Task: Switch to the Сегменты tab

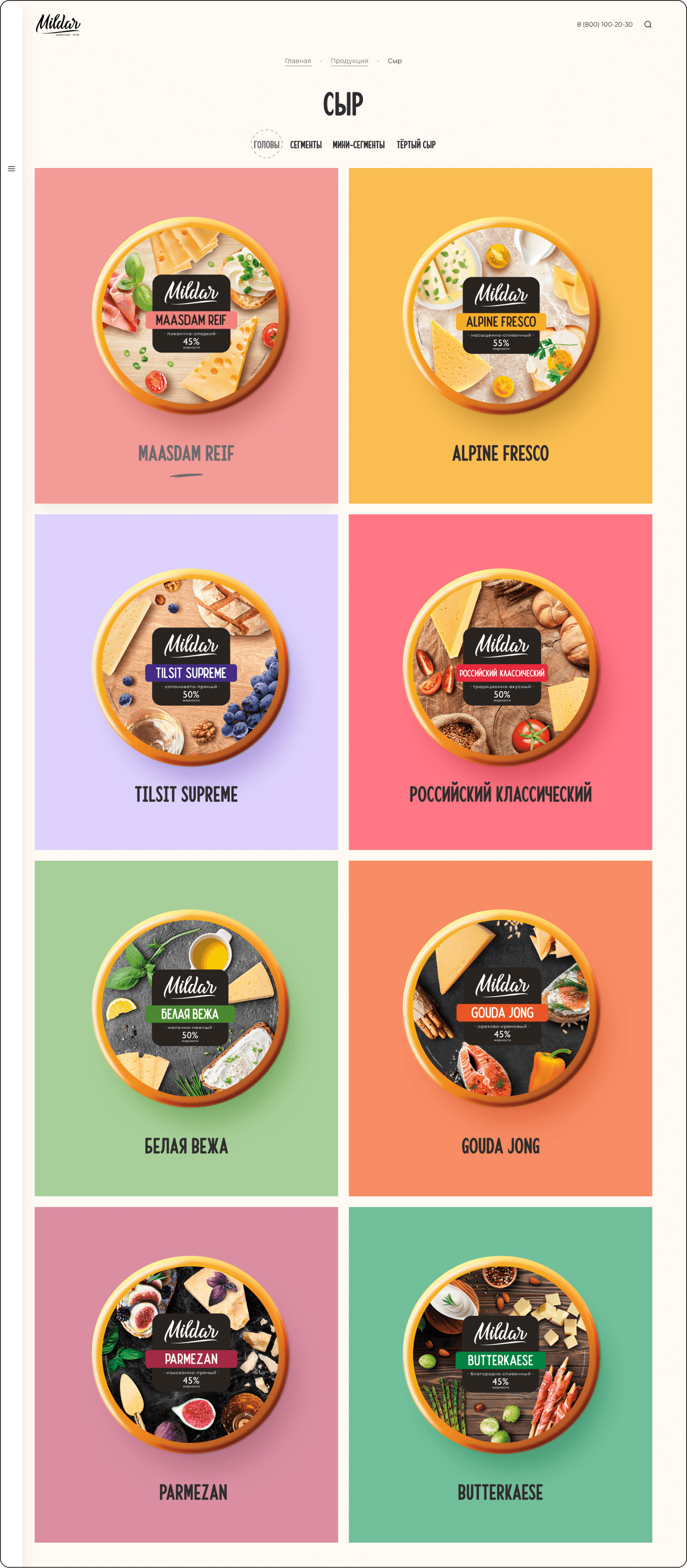Action: [x=305, y=145]
